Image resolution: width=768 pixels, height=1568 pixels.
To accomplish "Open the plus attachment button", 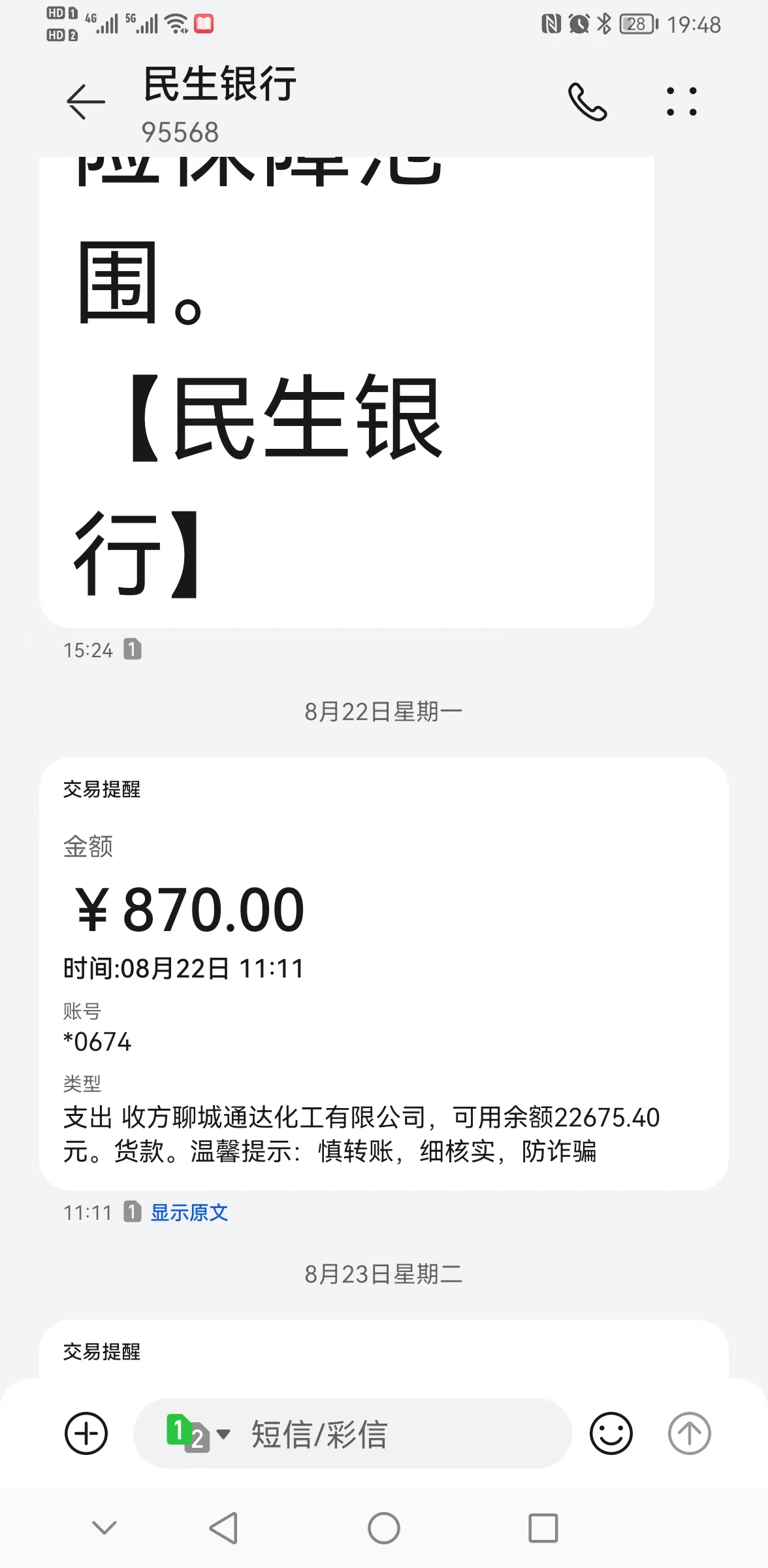I will pyautogui.click(x=86, y=1433).
